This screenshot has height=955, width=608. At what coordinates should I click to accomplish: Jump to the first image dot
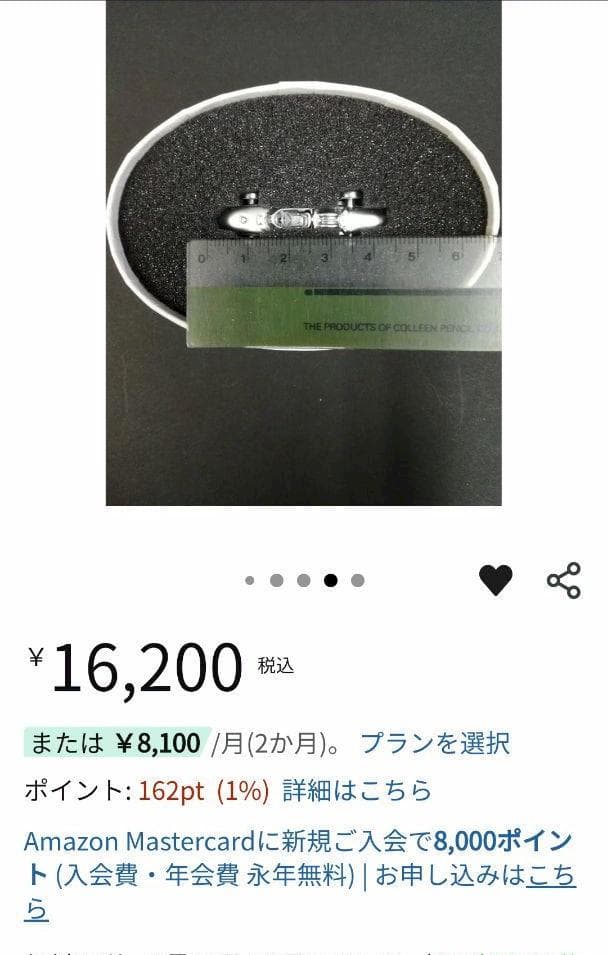[x=250, y=580]
